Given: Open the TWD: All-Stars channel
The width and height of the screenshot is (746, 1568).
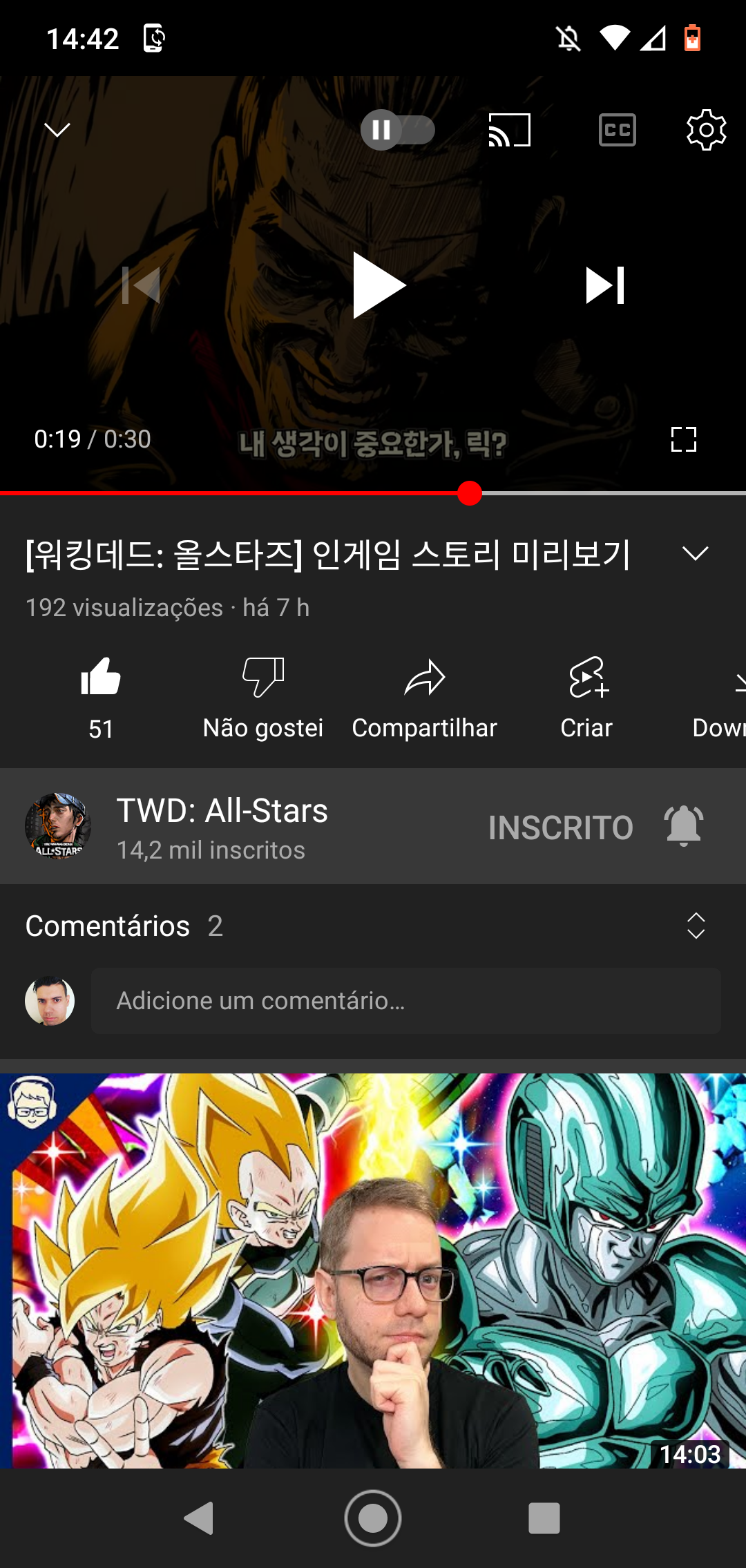Looking at the screenshot, I should tap(221, 826).
